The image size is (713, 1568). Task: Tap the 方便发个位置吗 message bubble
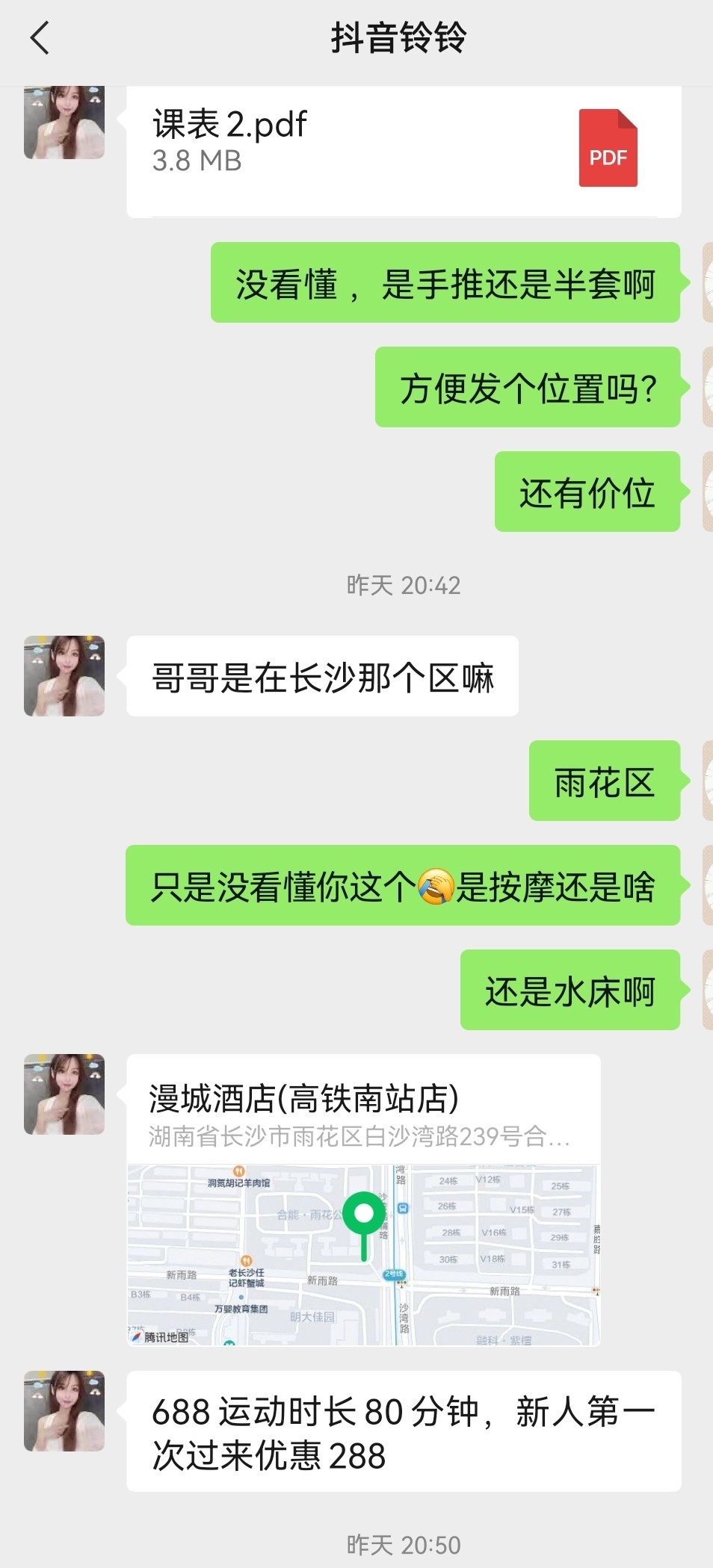528,388
